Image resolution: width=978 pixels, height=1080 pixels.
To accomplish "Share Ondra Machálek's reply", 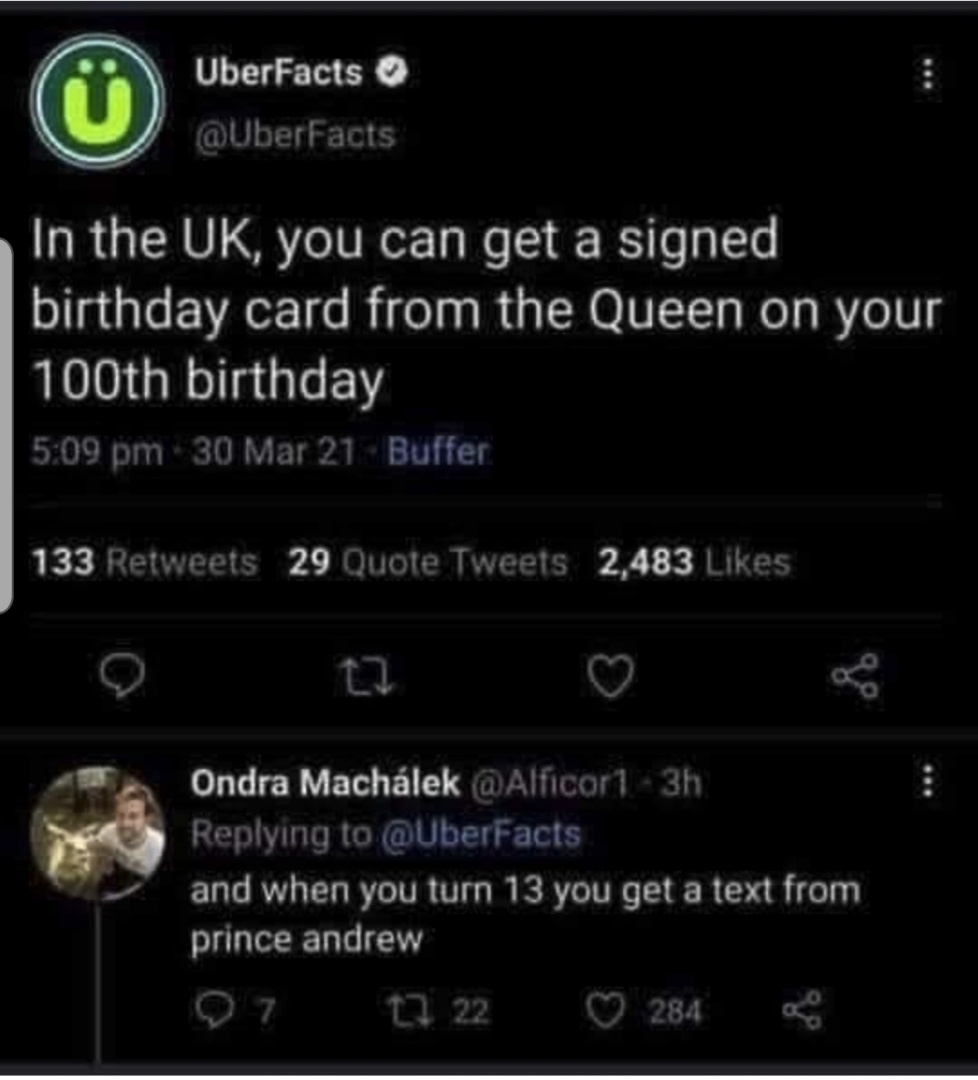I will point(804,1011).
